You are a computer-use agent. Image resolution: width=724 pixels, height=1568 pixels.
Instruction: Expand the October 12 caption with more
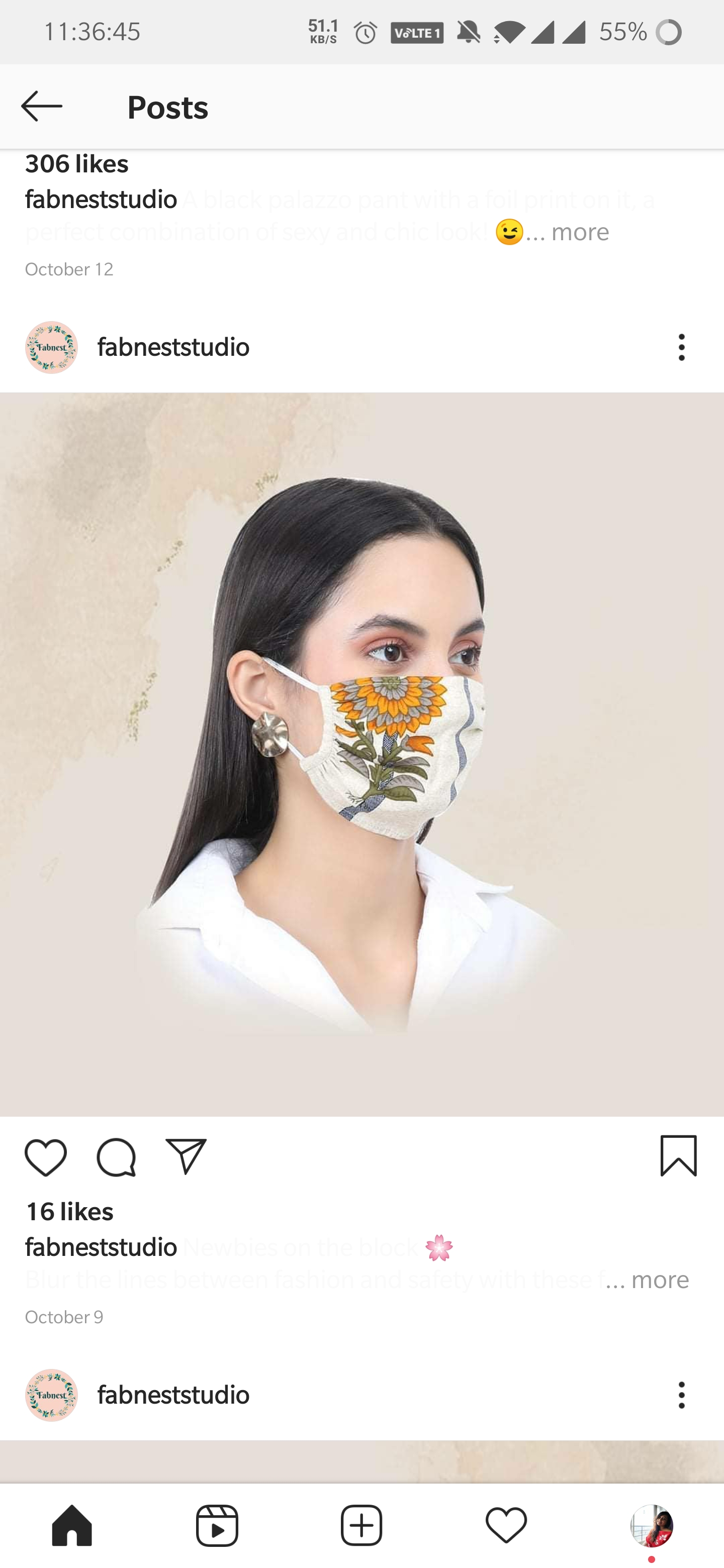579,232
